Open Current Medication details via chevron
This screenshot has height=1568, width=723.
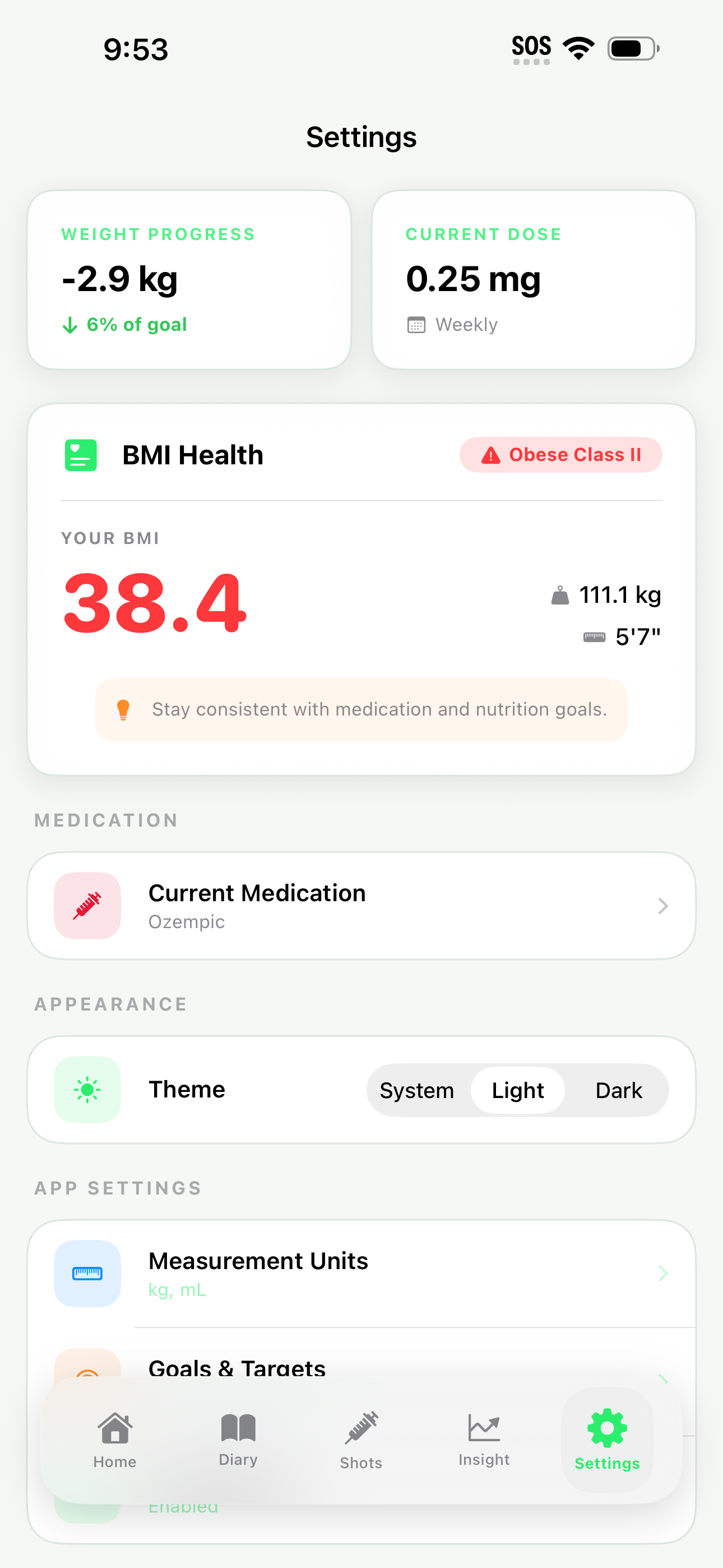[x=662, y=906]
